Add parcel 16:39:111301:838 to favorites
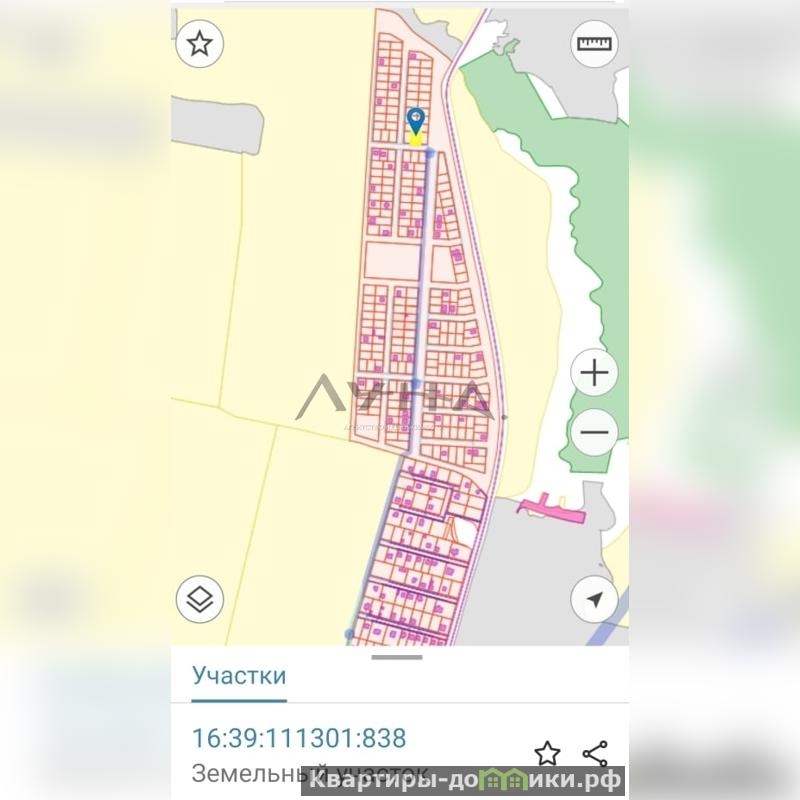This screenshot has width=800, height=800. coord(547,753)
